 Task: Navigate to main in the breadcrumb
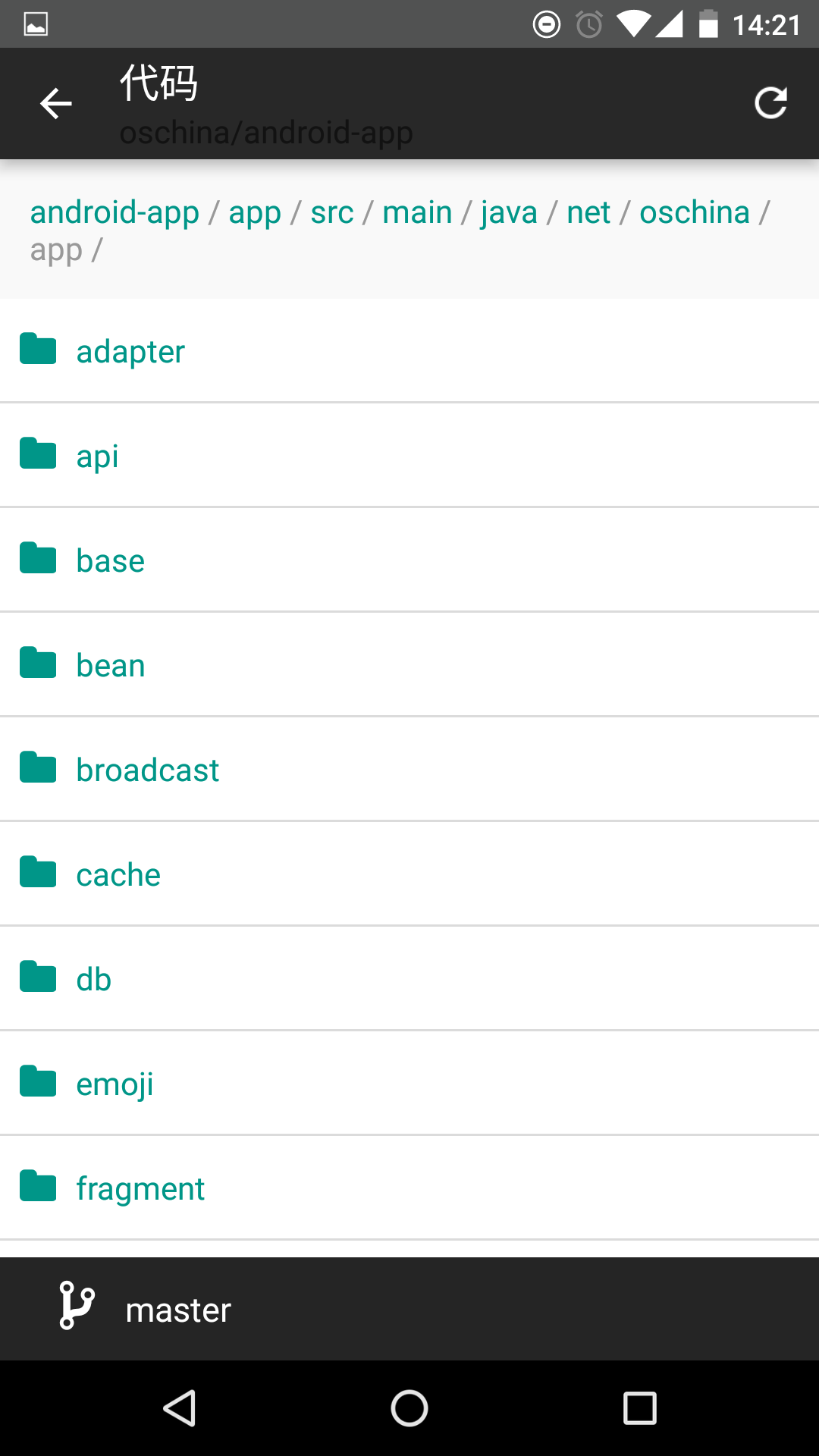pos(417,212)
